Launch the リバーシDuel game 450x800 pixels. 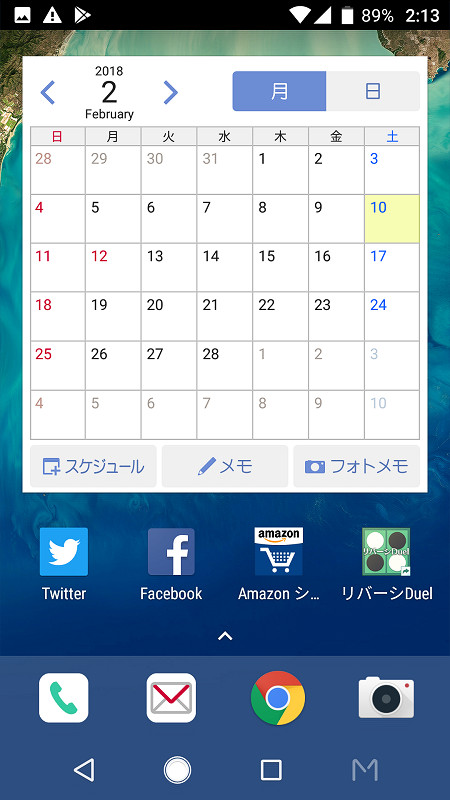(x=386, y=564)
